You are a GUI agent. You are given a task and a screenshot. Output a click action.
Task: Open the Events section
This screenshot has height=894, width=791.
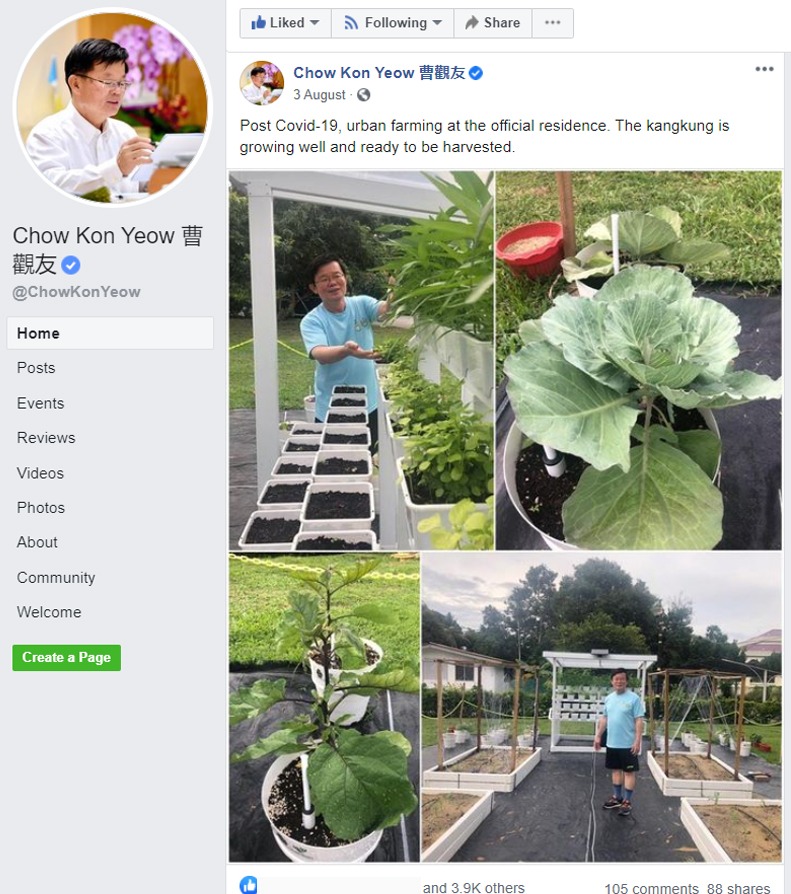click(40, 403)
